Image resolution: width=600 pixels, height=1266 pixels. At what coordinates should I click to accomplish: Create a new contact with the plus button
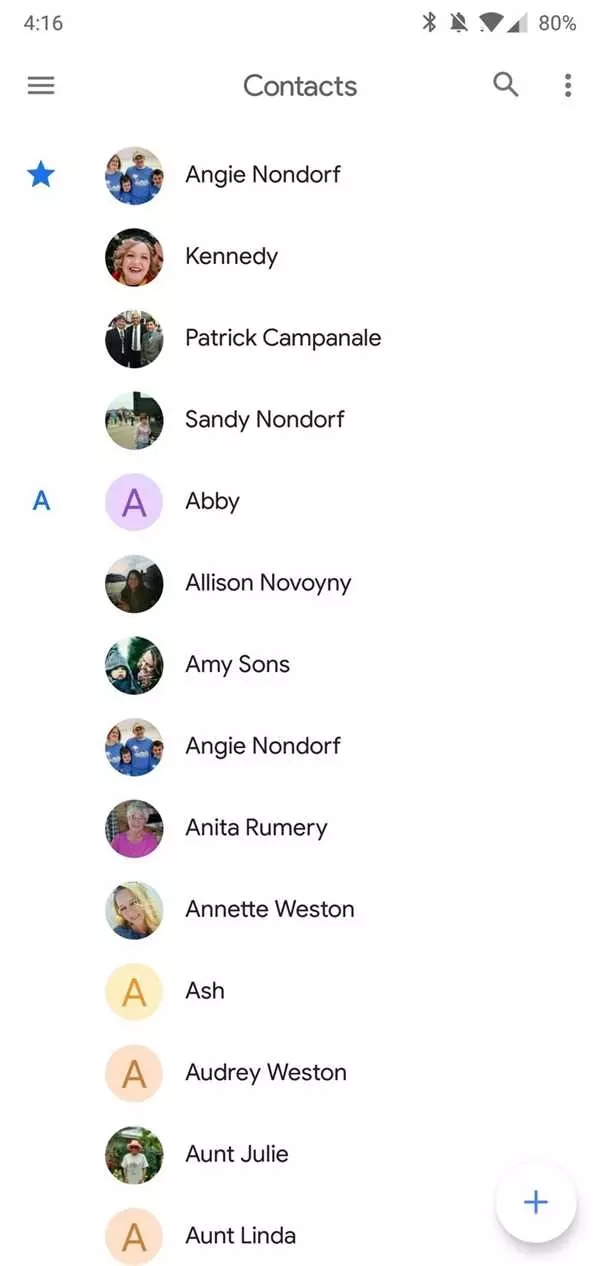(536, 1202)
